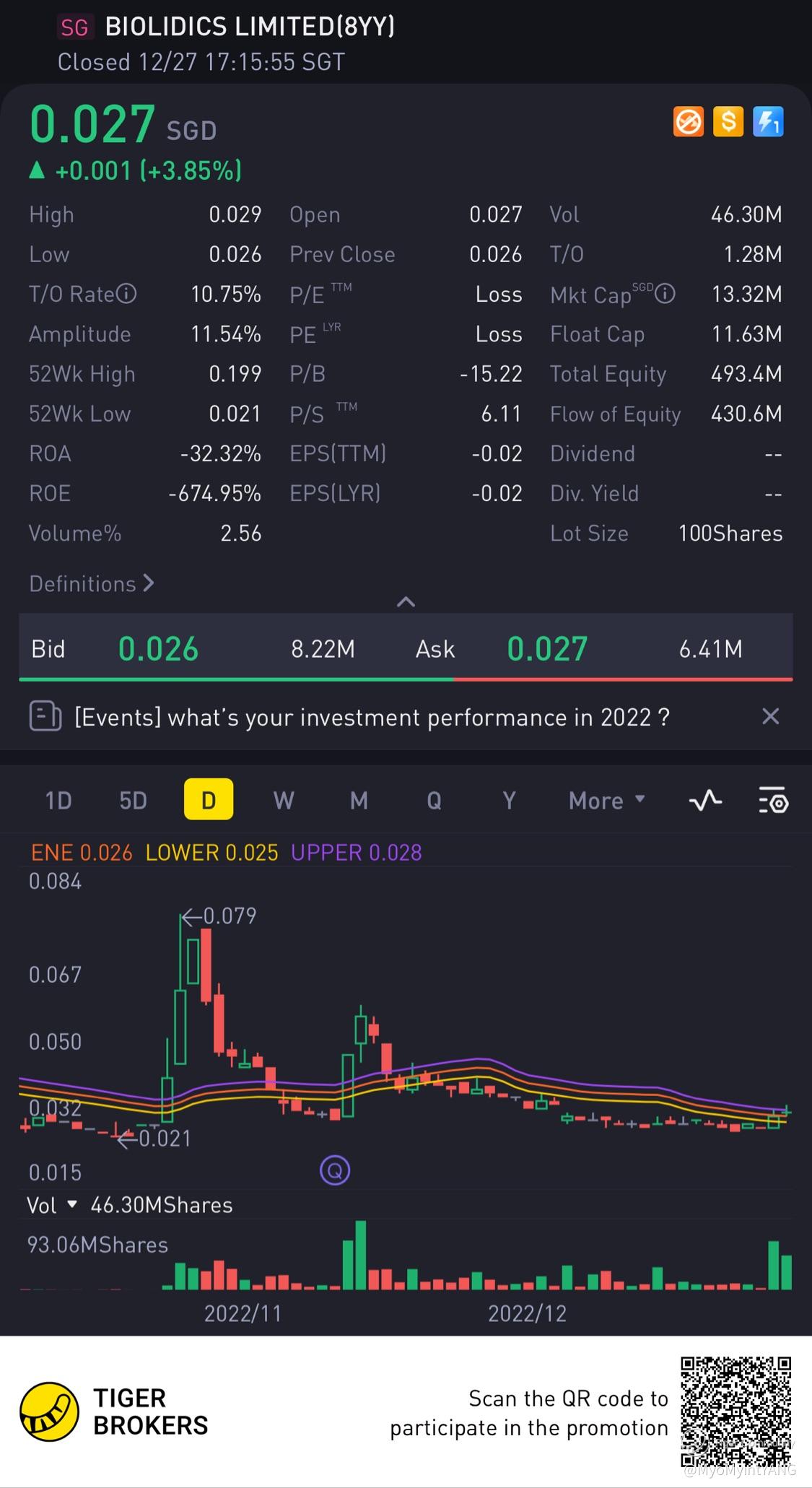This screenshot has width=812, height=1488.
Task: Select the quarterly Q chart tab
Action: click(434, 800)
